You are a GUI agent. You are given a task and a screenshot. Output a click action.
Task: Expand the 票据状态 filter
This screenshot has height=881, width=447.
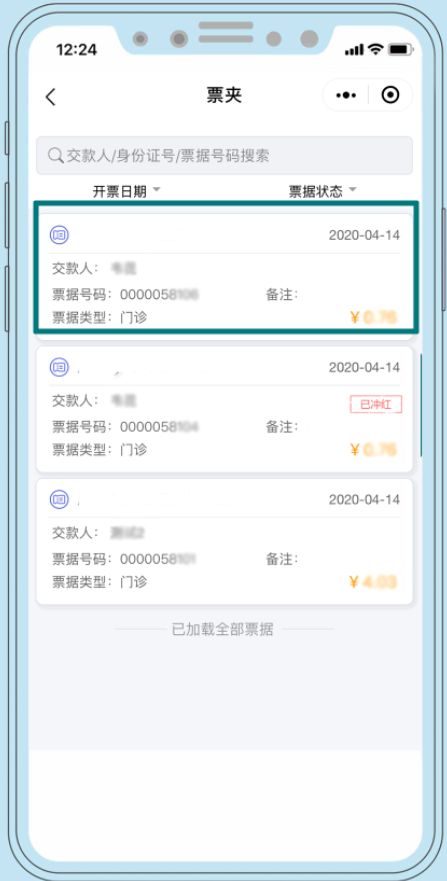[x=322, y=192]
